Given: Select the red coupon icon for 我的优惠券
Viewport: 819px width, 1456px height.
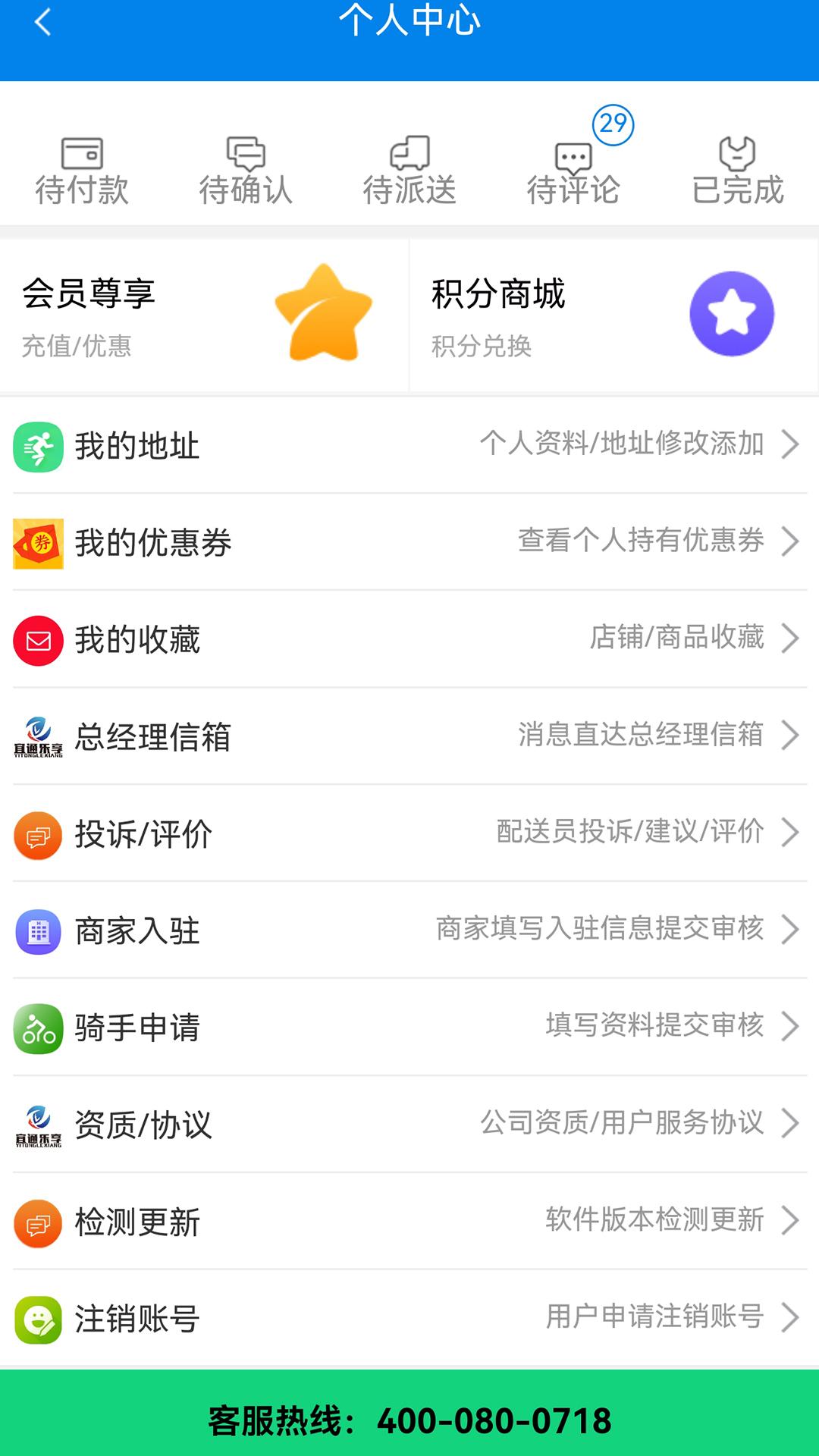Looking at the screenshot, I should click(39, 542).
